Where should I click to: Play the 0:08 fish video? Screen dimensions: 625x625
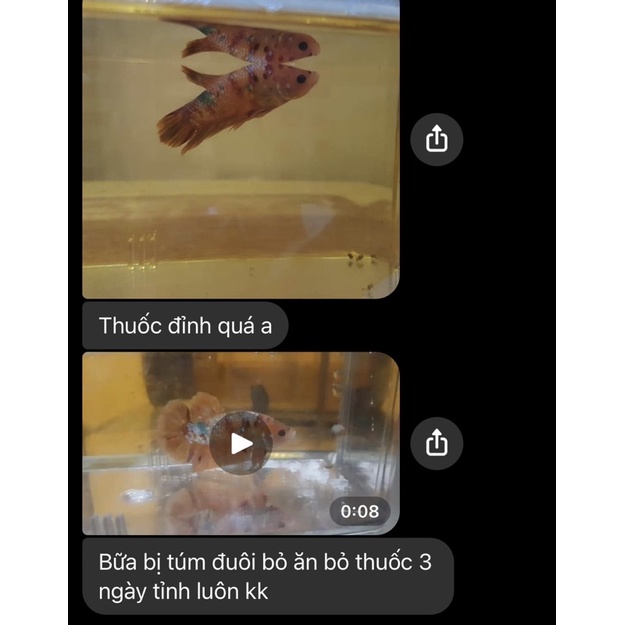(x=241, y=443)
